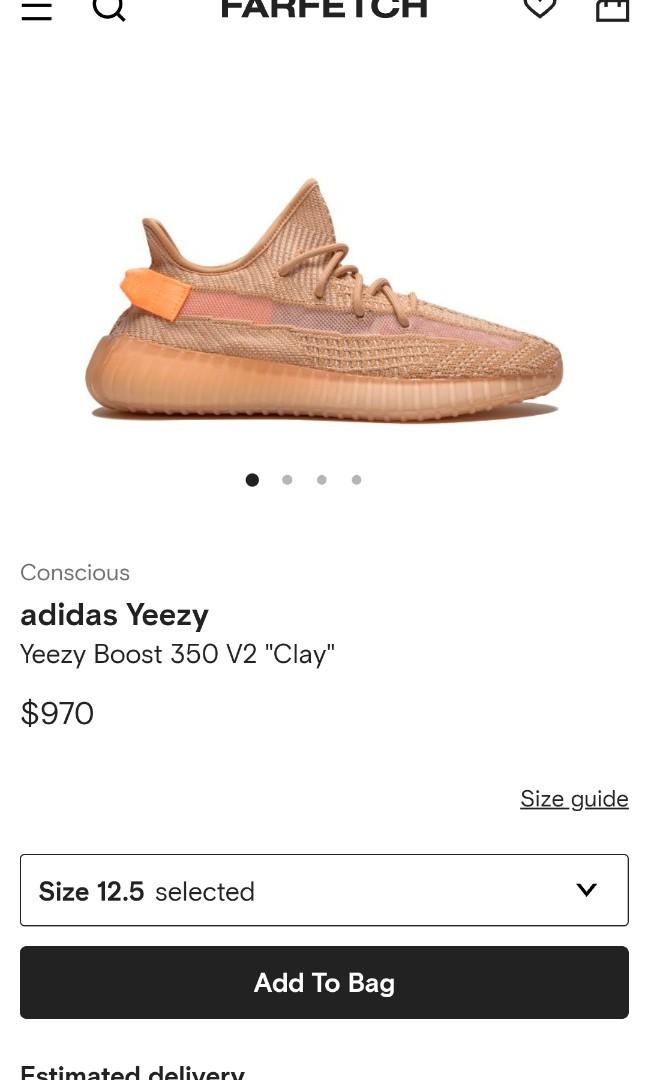
Task: Tap Add To Bag
Action: click(x=324, y=982)
